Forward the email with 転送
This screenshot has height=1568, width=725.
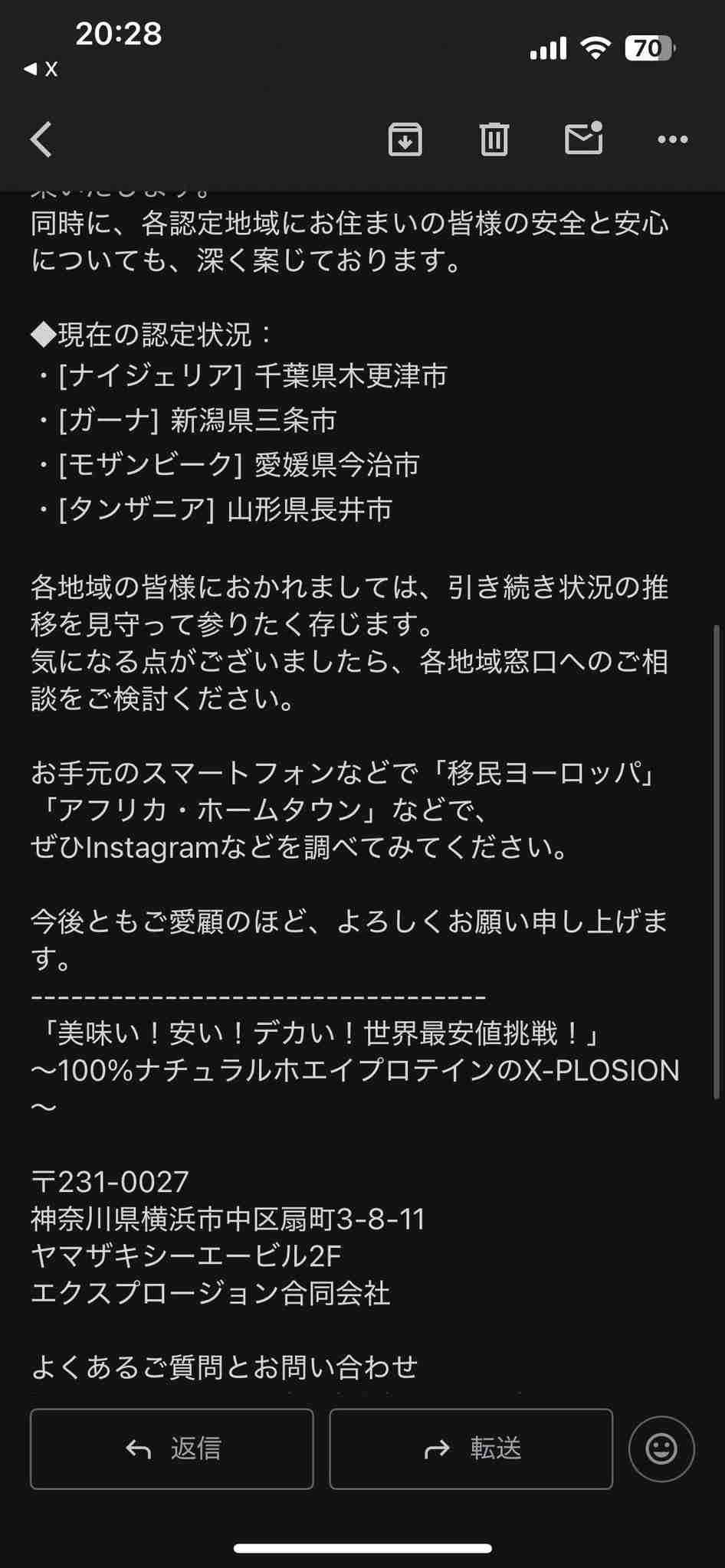coord(471,1449)
